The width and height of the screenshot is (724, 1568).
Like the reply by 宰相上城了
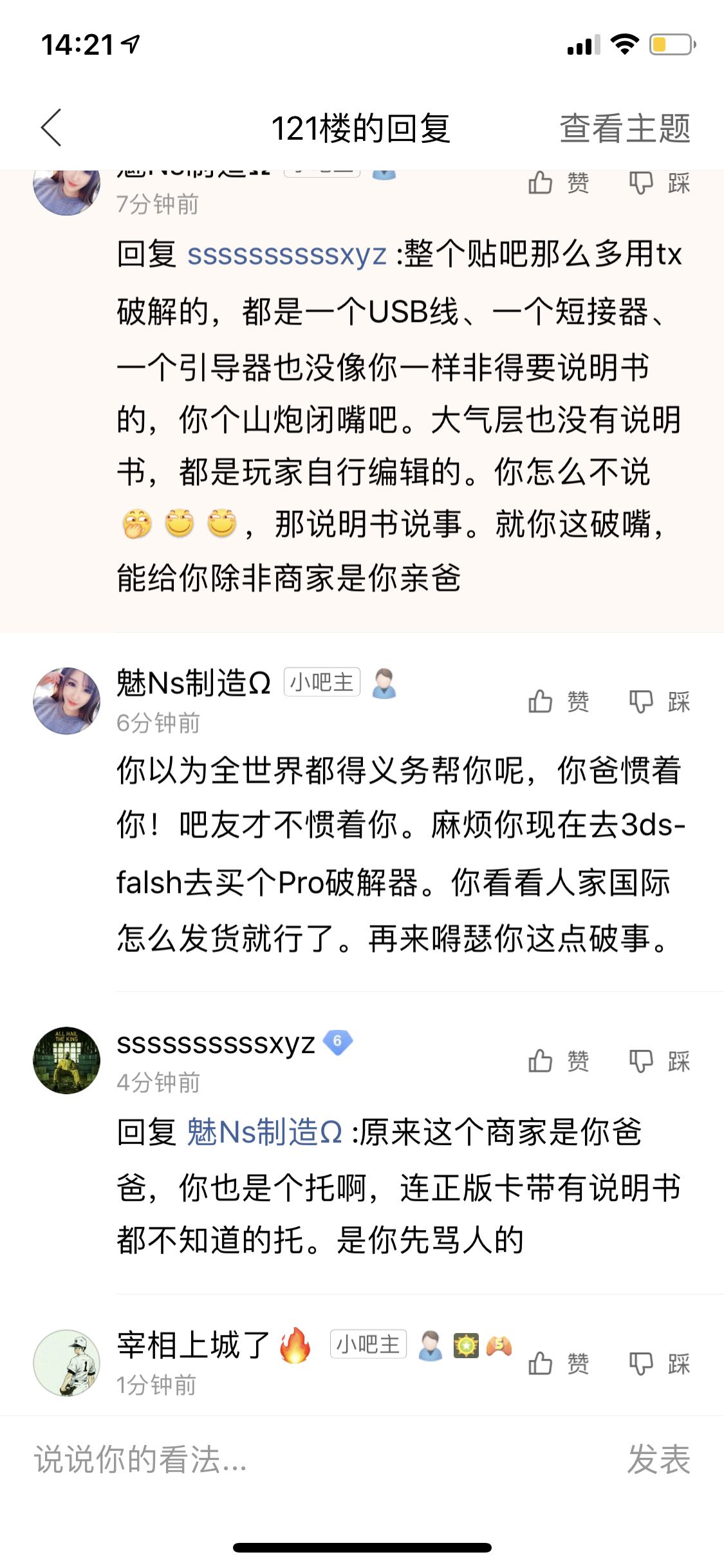click(558, 1363)
